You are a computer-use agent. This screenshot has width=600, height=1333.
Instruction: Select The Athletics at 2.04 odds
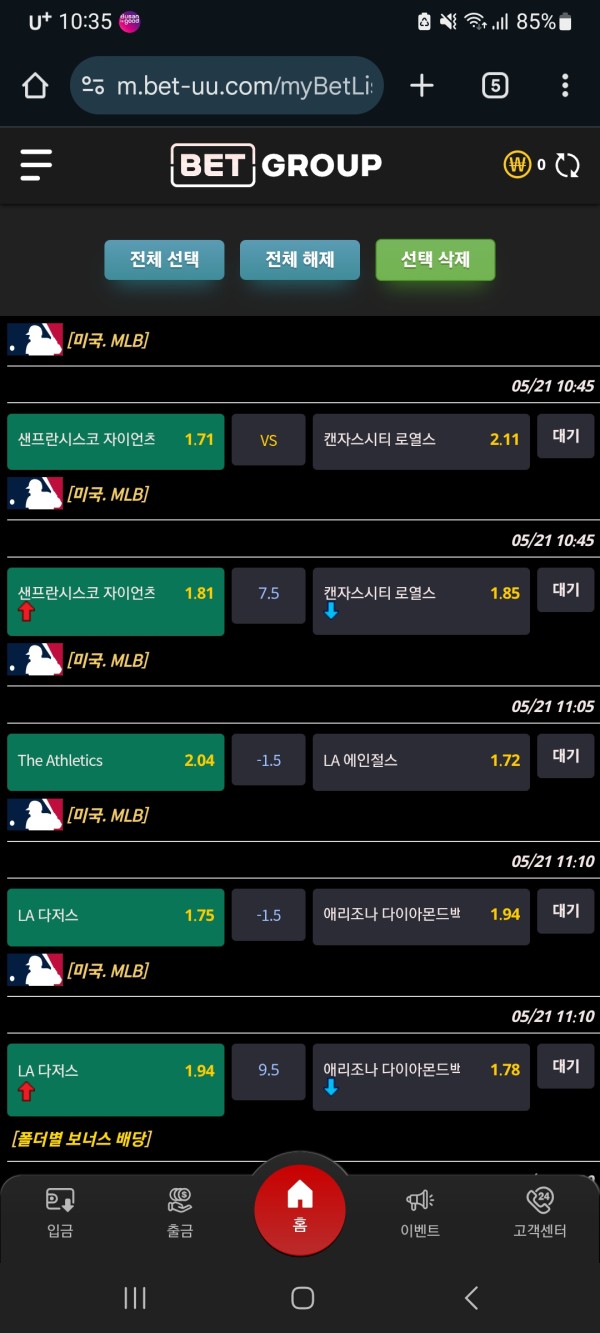point(116,761)
